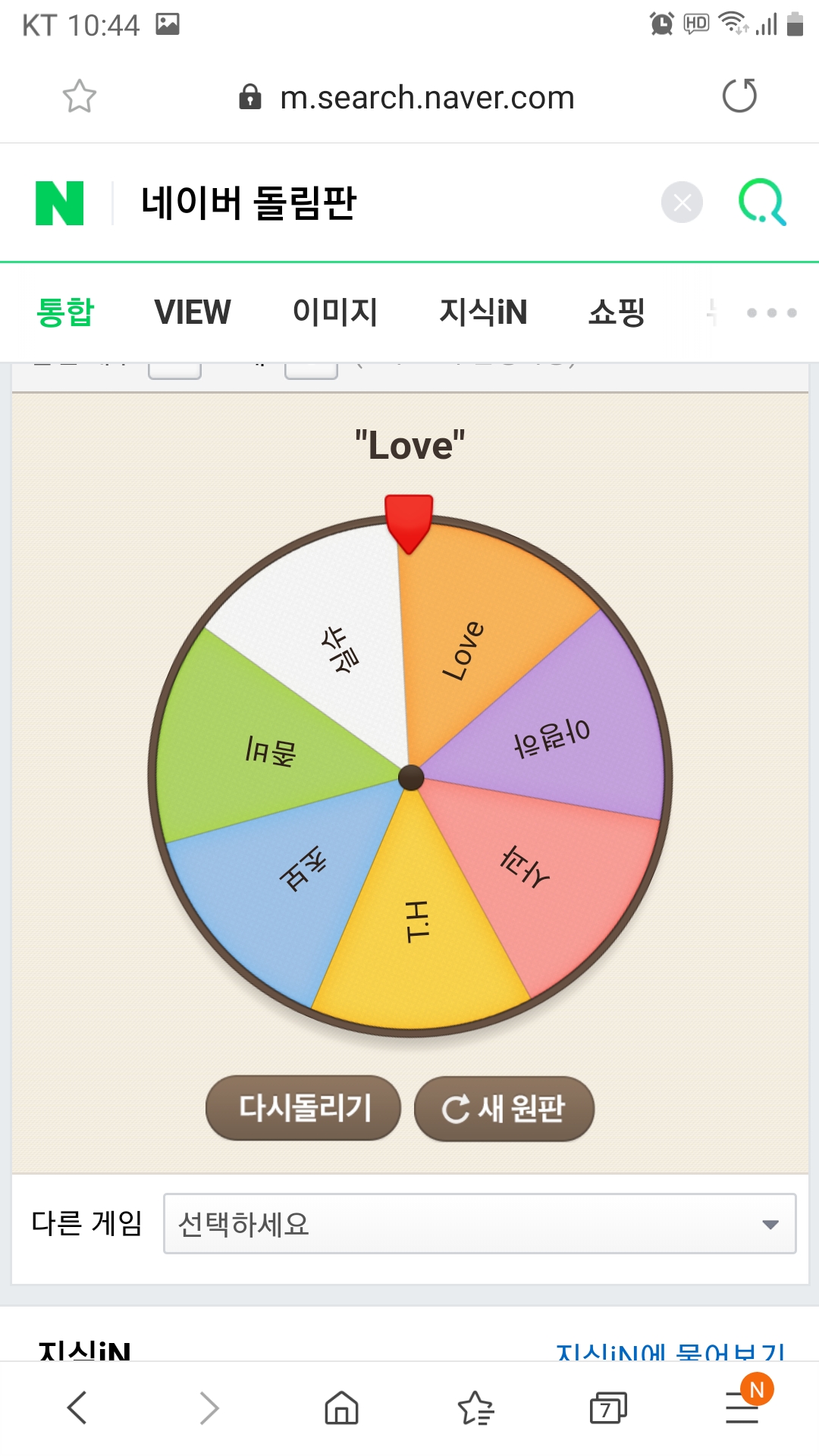
Task: Show more search tabs via three dots
Action: [x=771, y=312]
